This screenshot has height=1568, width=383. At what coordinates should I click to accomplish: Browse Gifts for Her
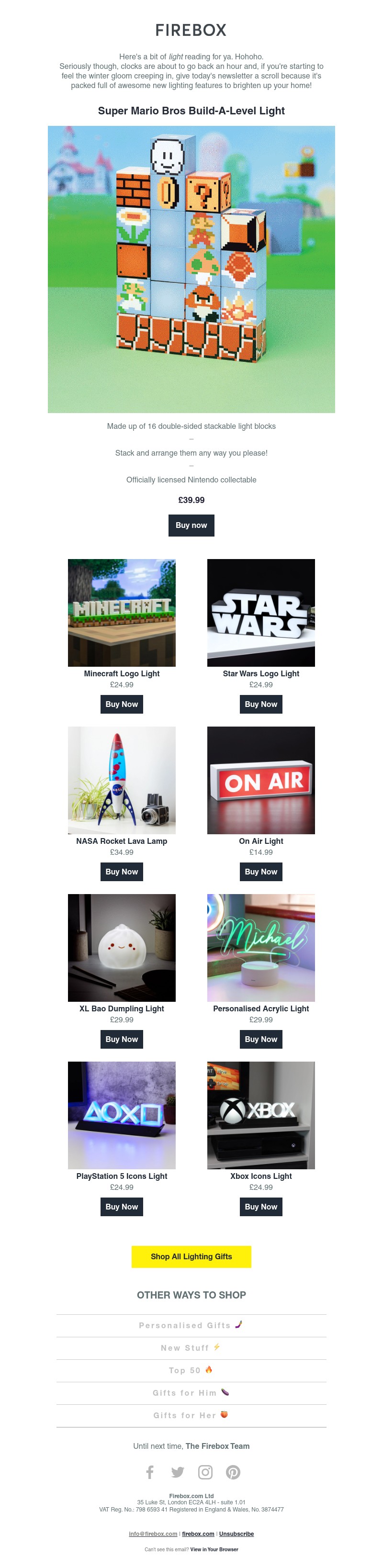tap(190, 1415)
